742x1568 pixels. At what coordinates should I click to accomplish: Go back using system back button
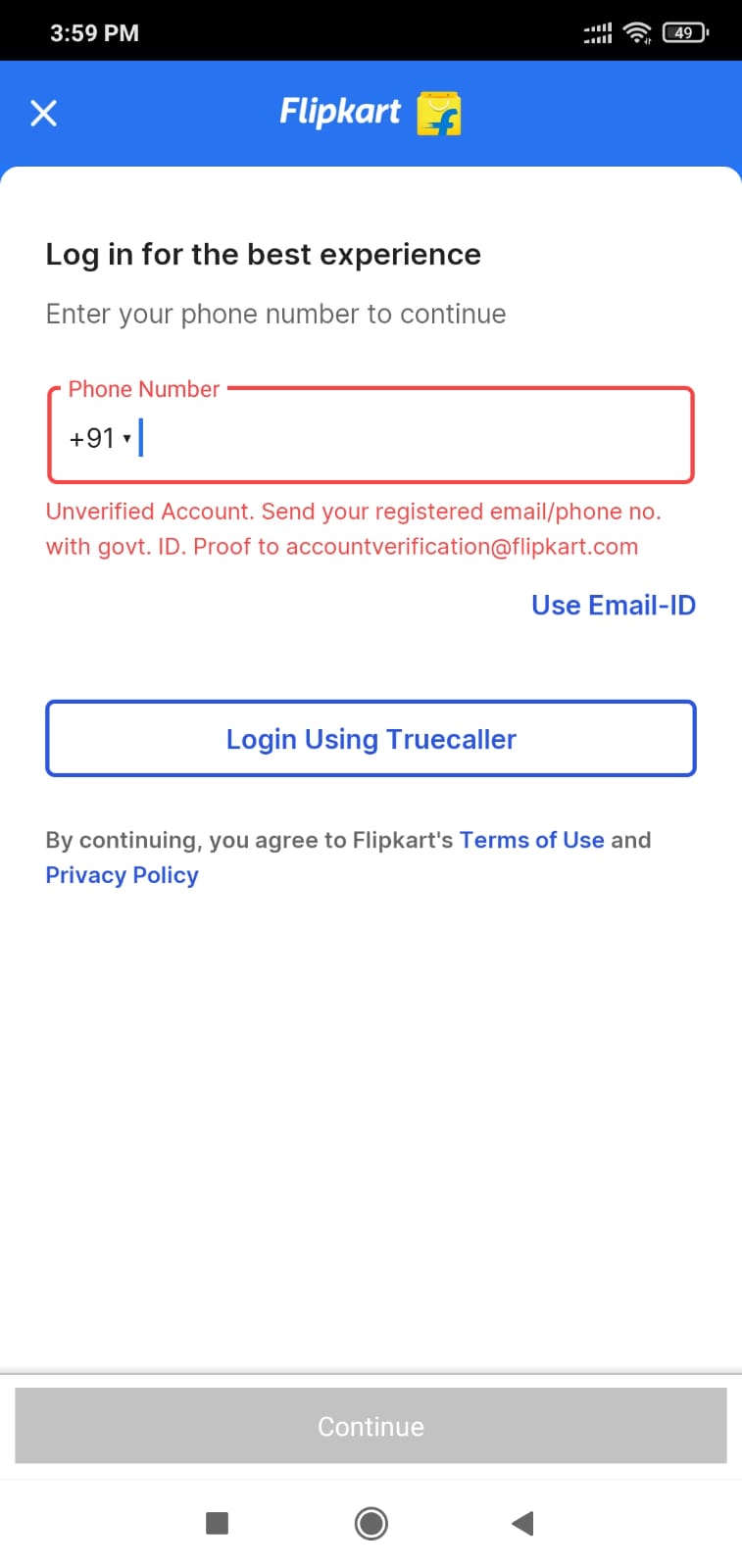[x=522, y=1523]
